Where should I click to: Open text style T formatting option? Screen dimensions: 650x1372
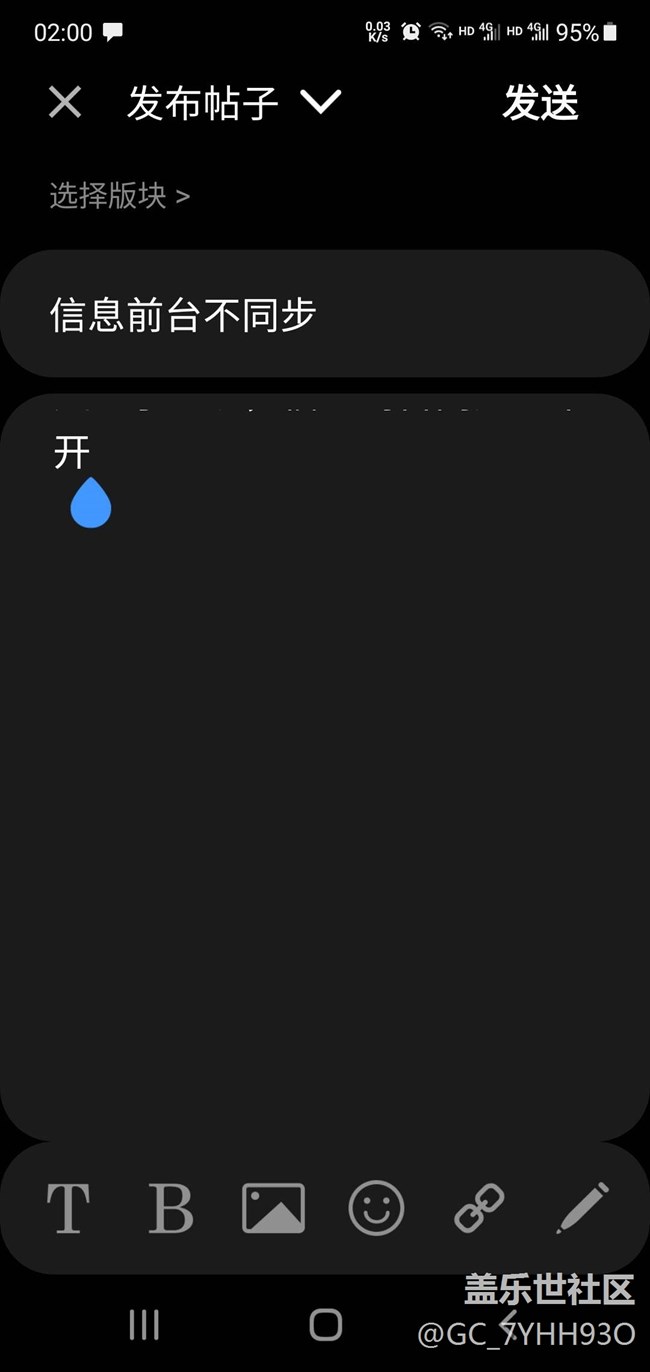68,1208
